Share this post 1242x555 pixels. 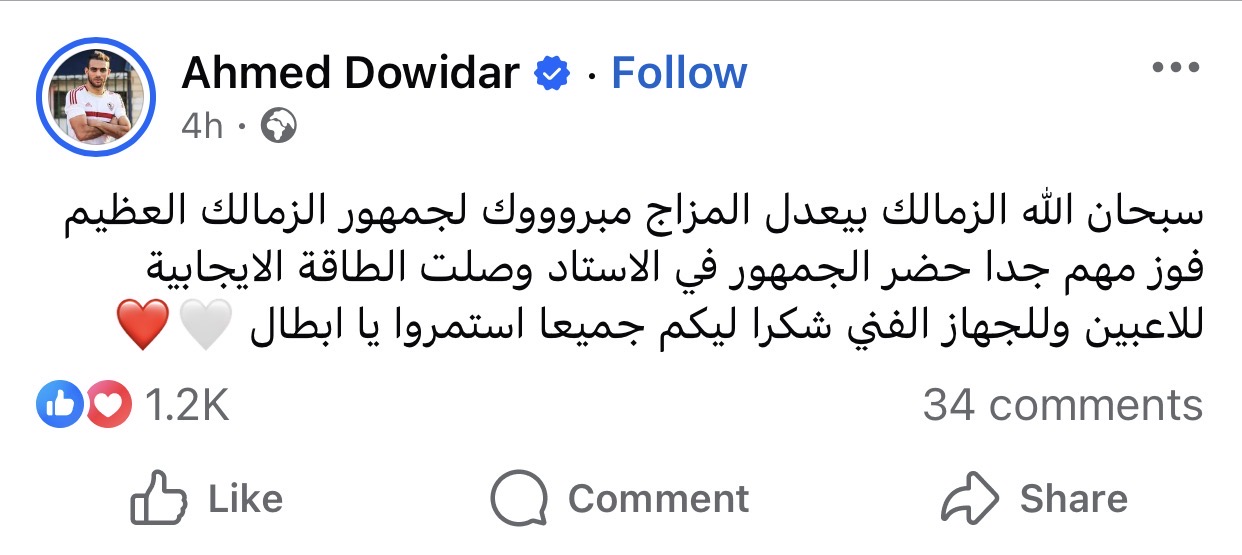tap(1035, 499)
